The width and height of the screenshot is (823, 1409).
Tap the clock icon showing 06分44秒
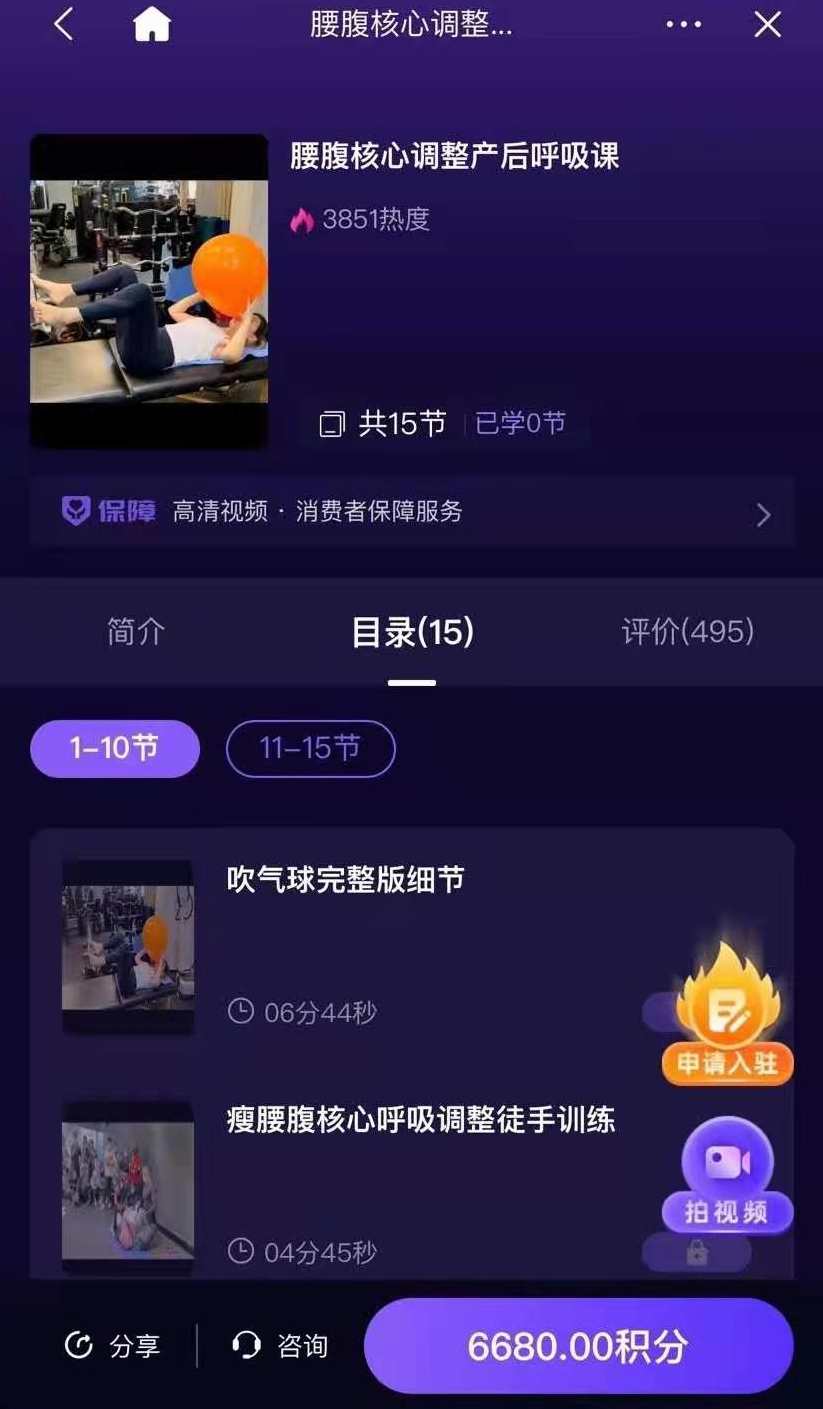240,1012
